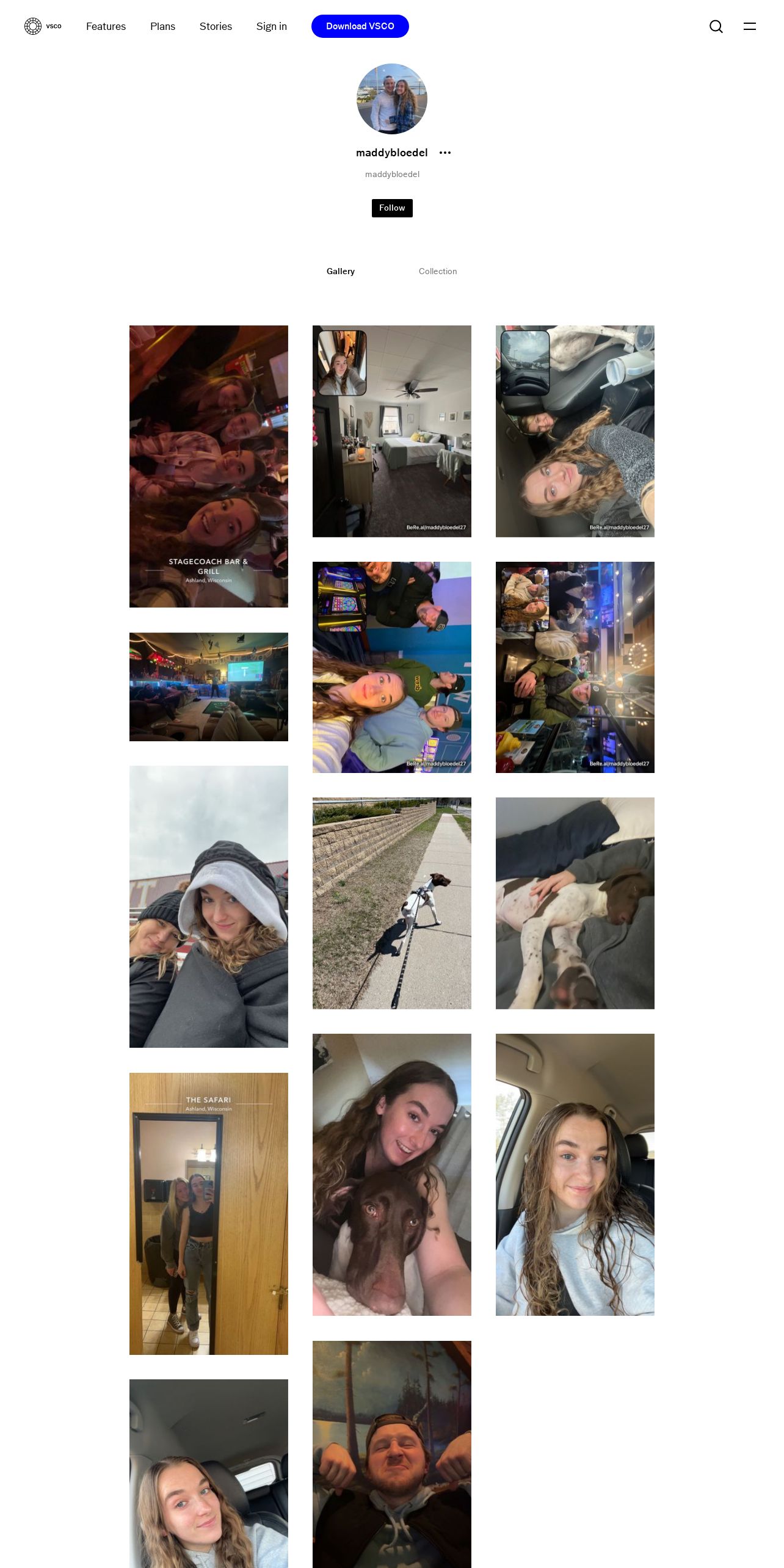Select the Gallery tab
Image resolution: width=784 pixels, height=1568 pixels.
tap(341, 271)
